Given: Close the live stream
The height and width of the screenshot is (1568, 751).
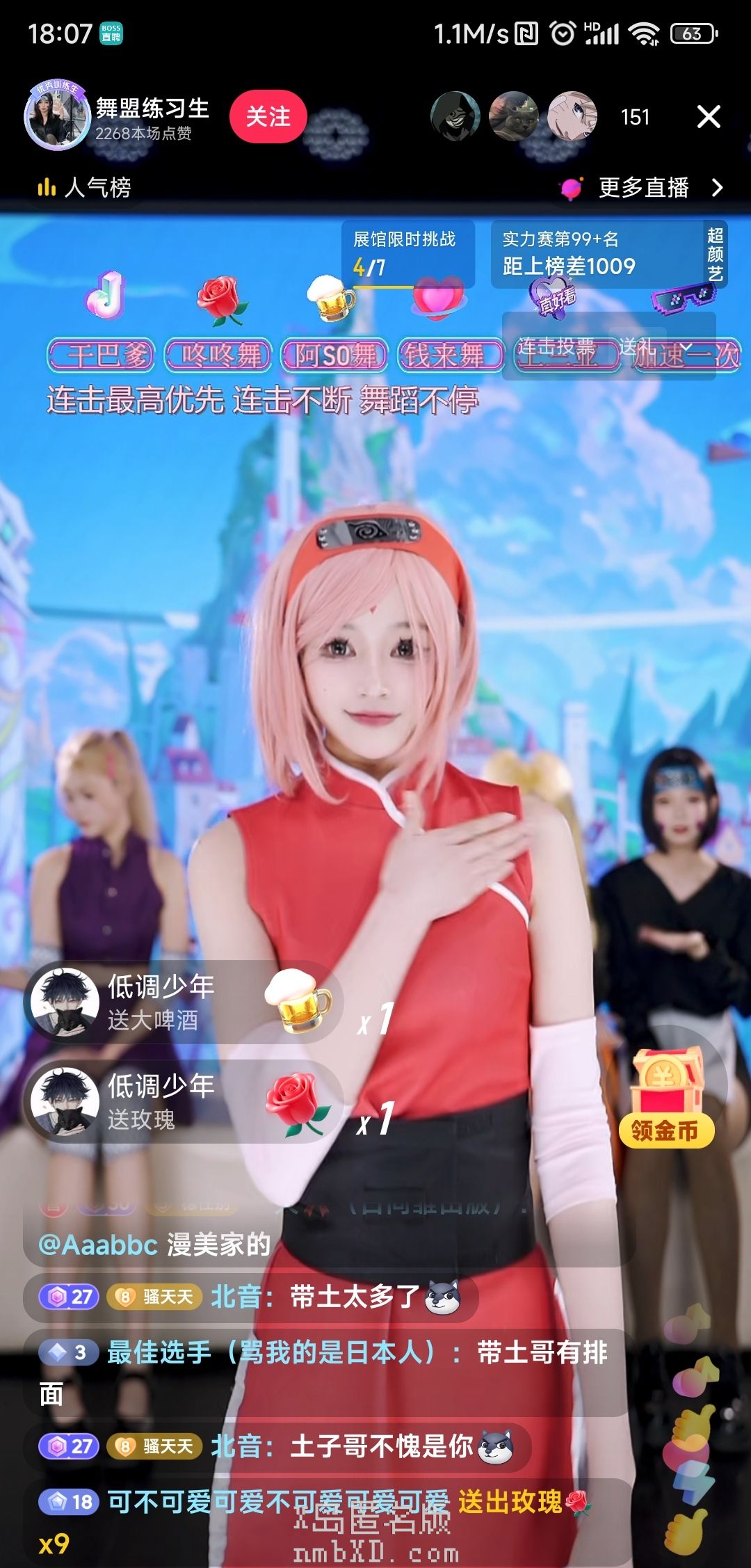Looking at the screenshot, I should point(709,116).
